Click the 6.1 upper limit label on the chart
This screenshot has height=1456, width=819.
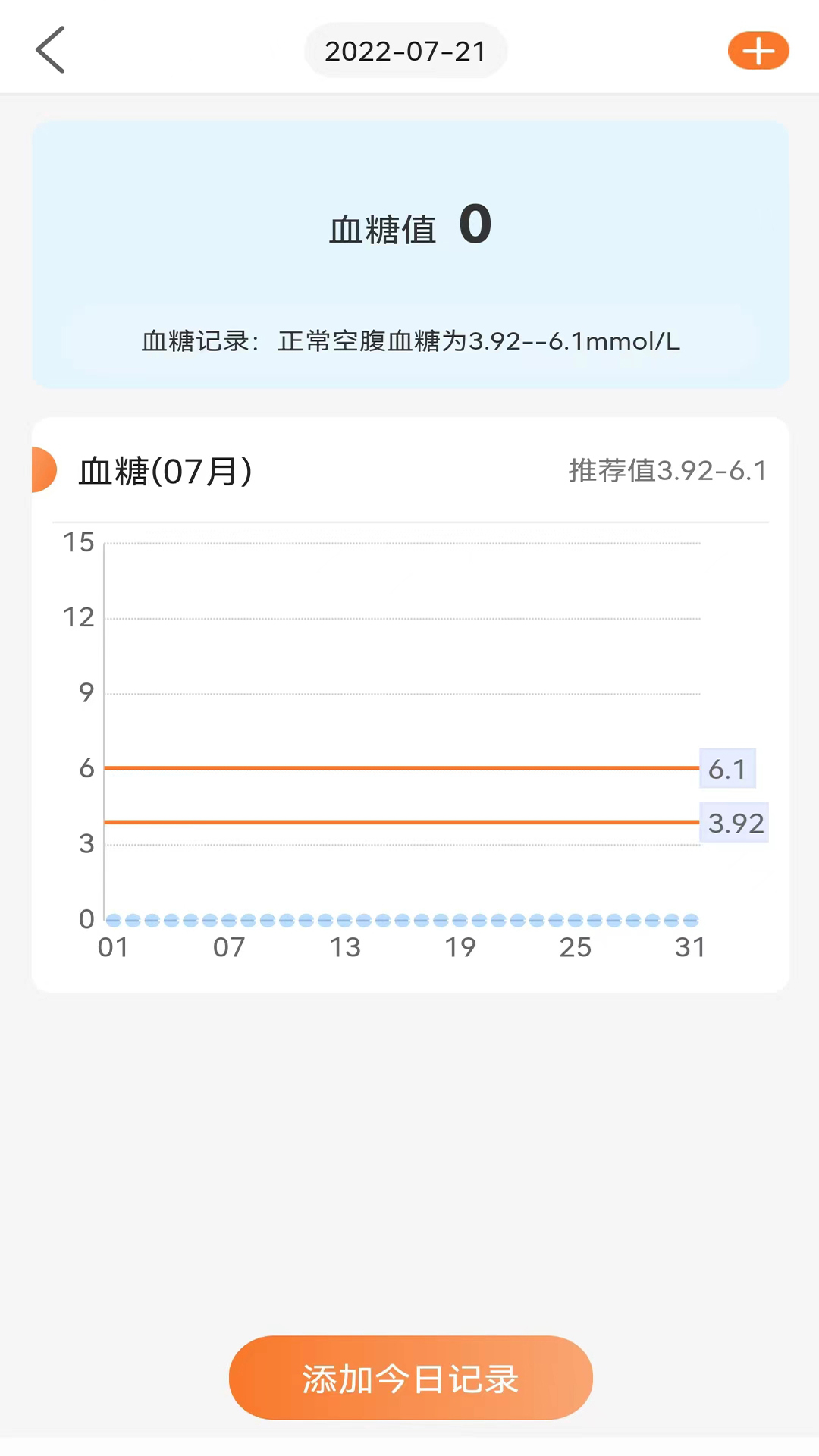click(x=726, y=768)
